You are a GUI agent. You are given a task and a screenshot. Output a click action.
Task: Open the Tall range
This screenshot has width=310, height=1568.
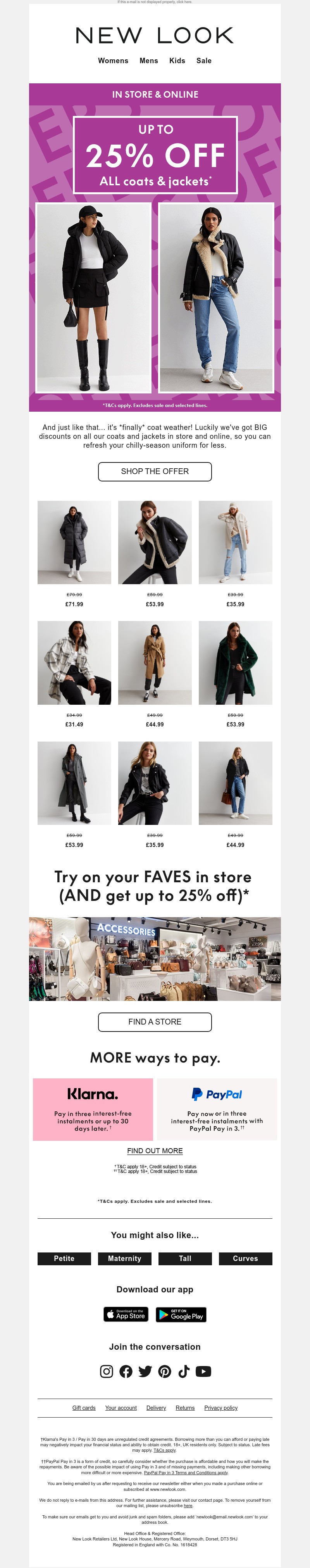pyautogui.click(x=185, y=1258)
